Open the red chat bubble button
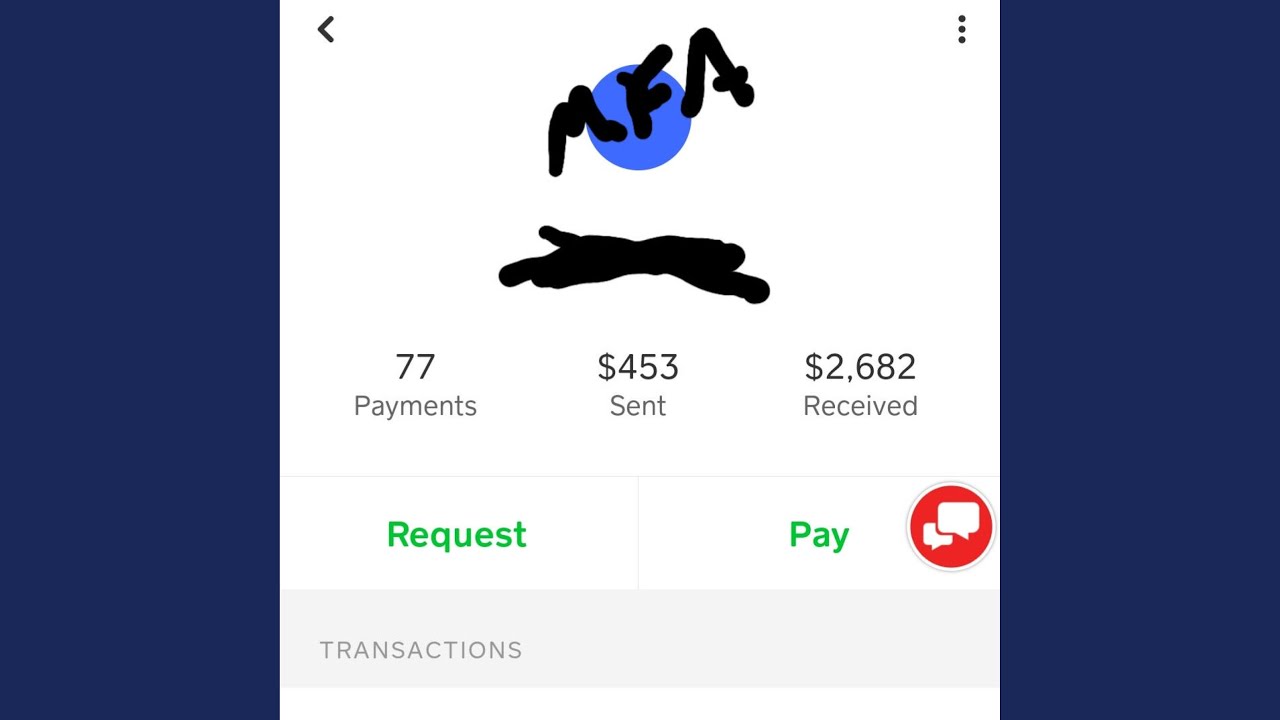 click(950, 527)
